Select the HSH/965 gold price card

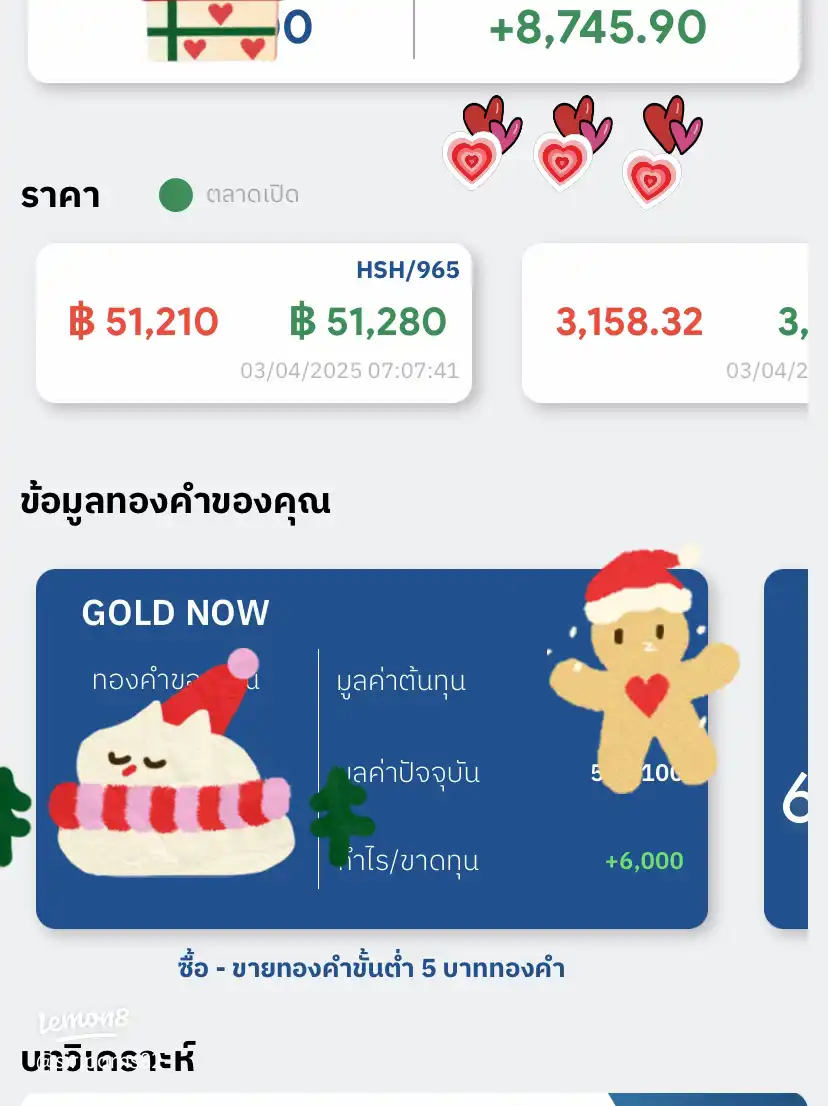(x=255, y=320)
